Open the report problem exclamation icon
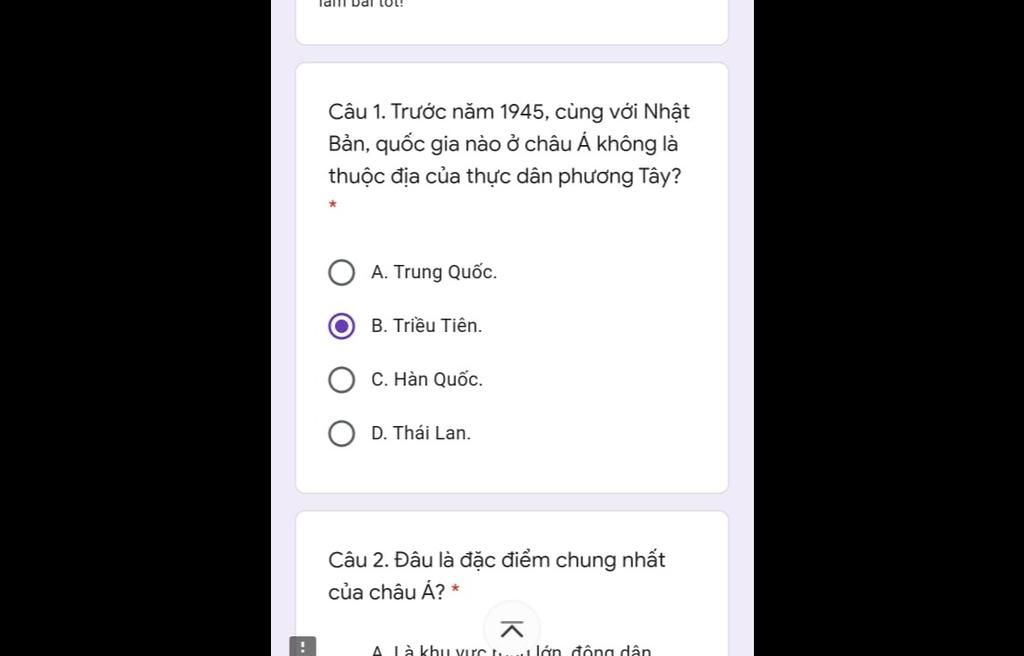Screen dimensions: 1024x656 303,646
